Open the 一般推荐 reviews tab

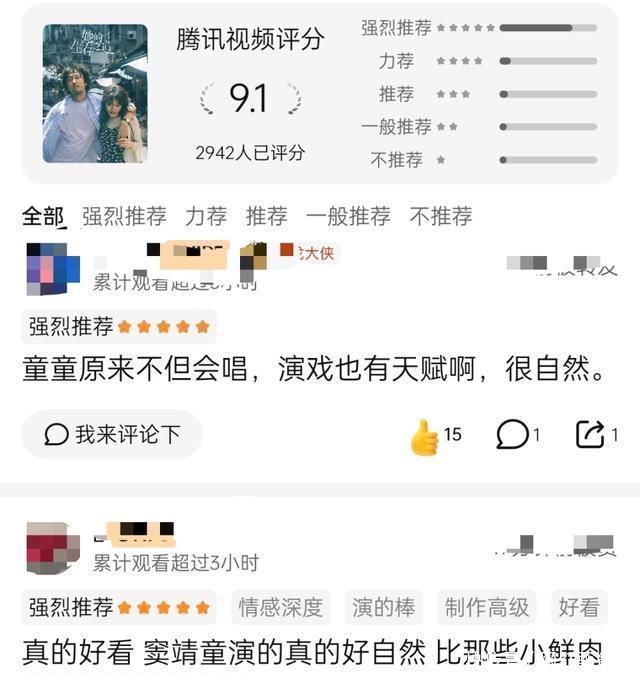tap(348, 216)
